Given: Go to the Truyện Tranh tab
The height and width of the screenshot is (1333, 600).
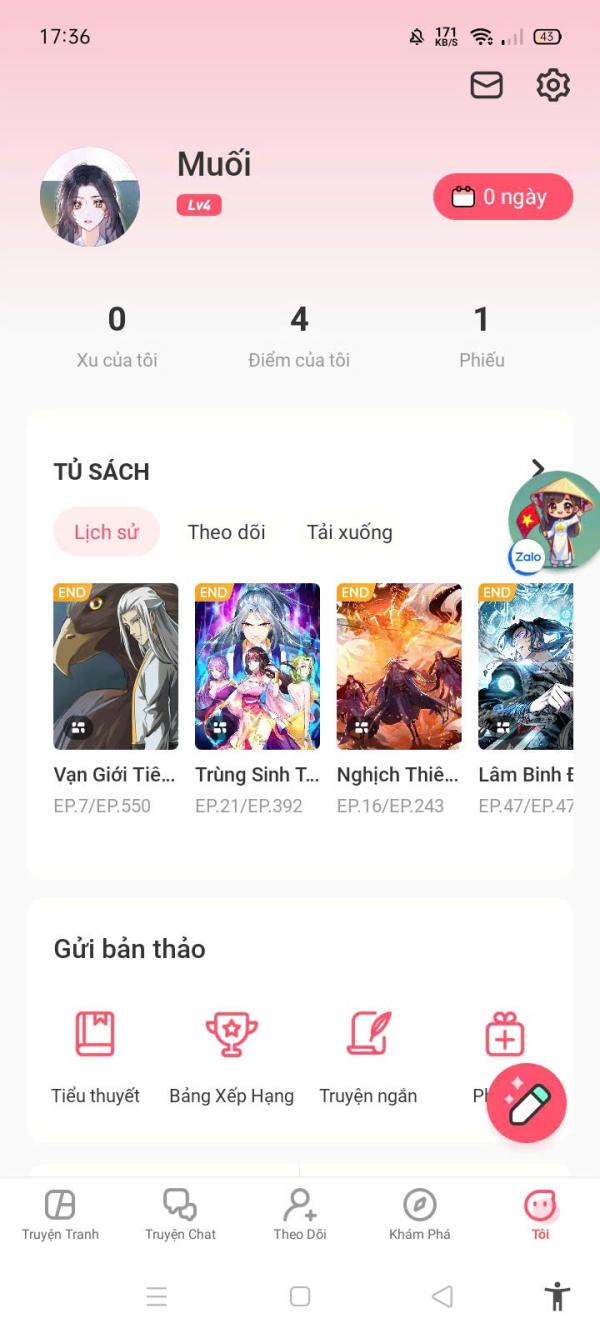Looking at the screenshot, I should (60, 1214).
